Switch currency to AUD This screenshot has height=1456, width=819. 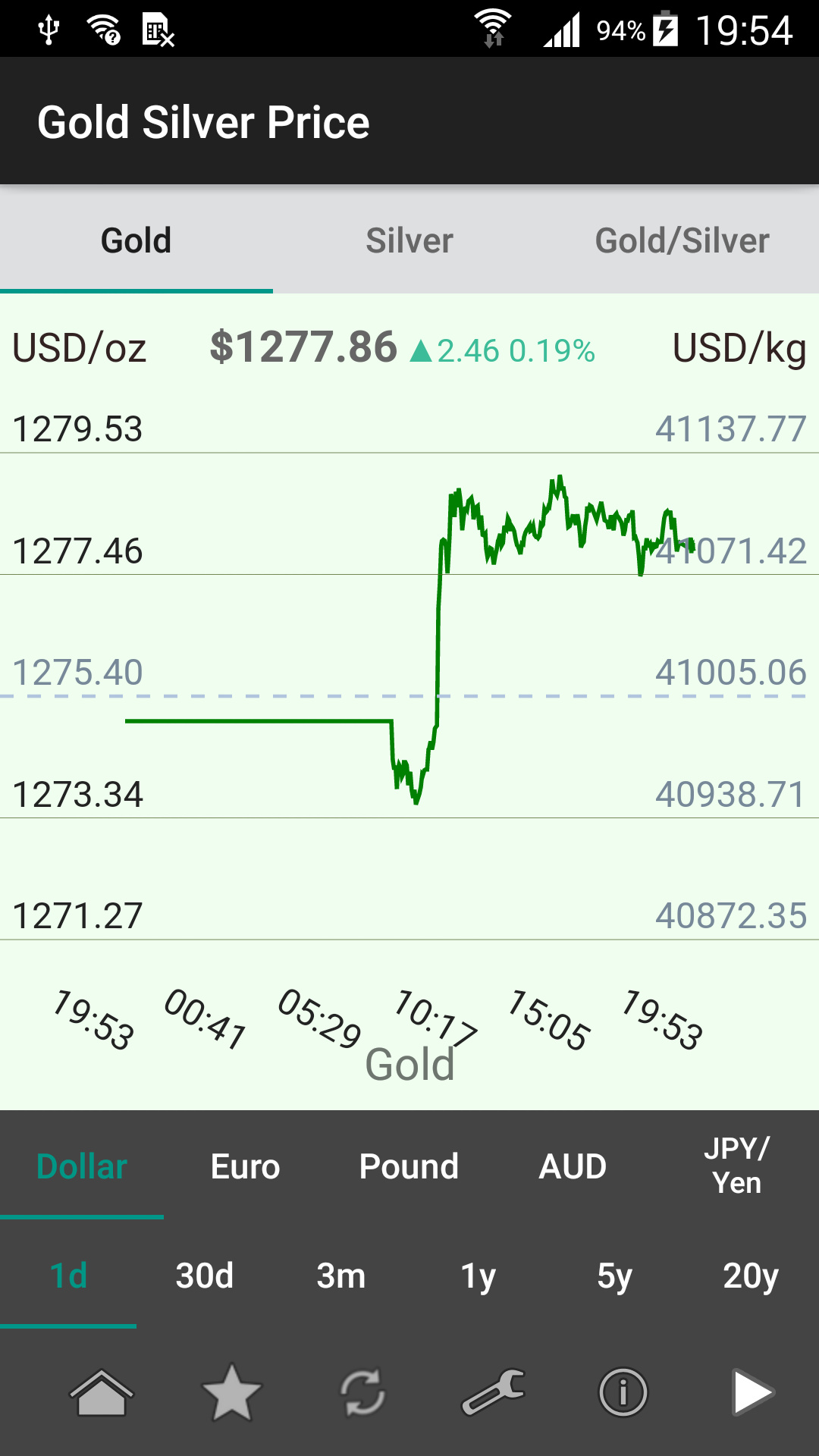pos(573,1166)
